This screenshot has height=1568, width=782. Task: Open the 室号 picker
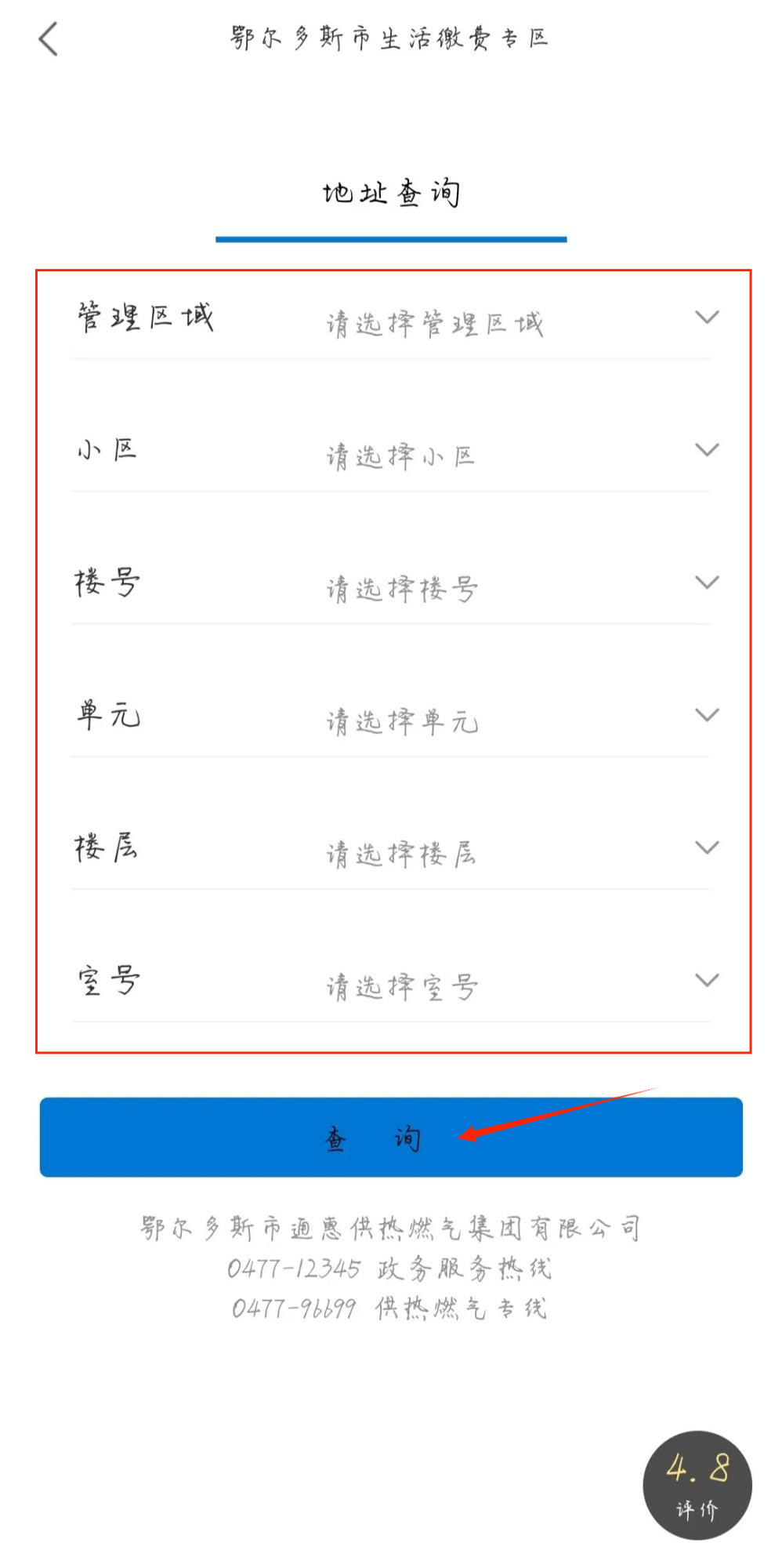click(392, 981)
